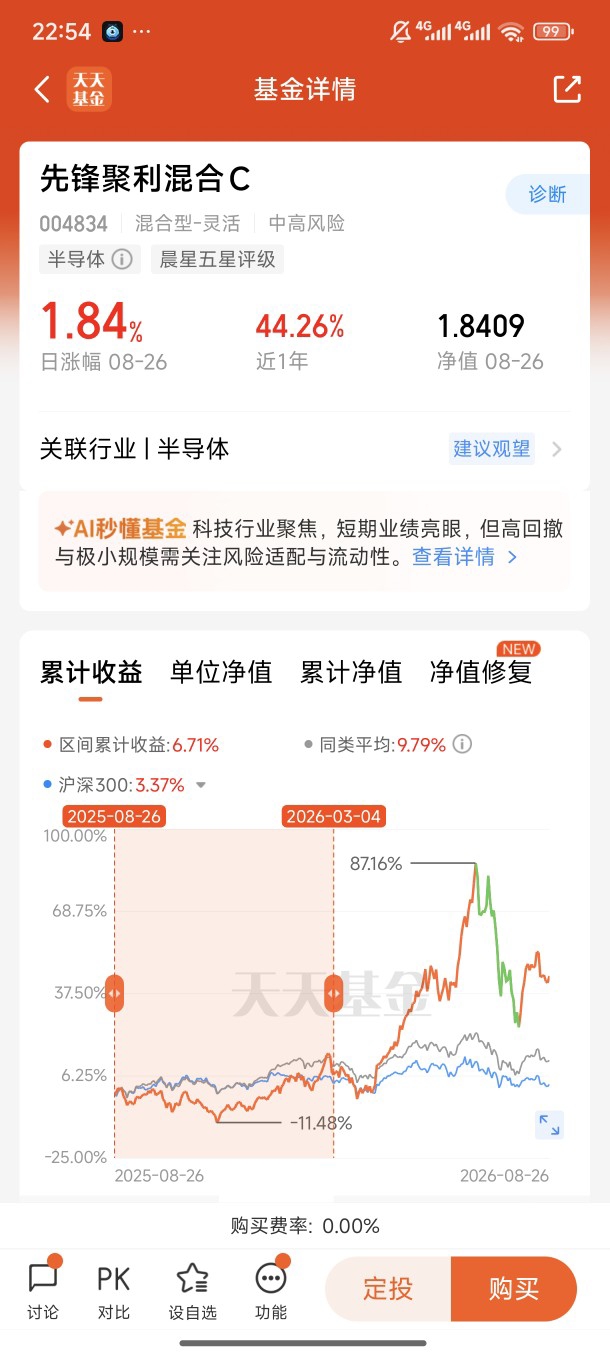Go back using the header arrow
The image size is (610, 1356).
(41, 89)
